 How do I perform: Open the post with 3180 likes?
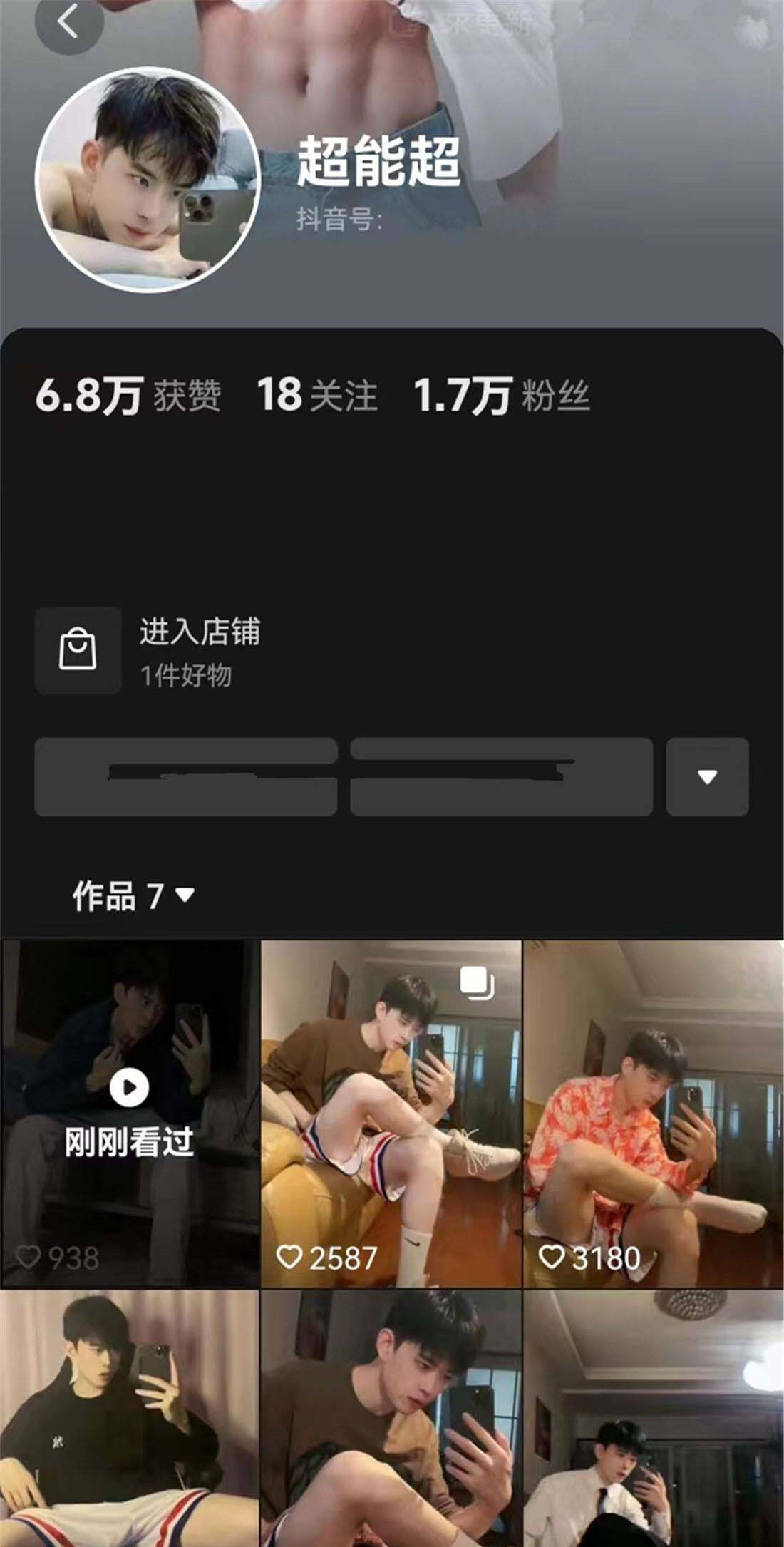coord(653,1112)
